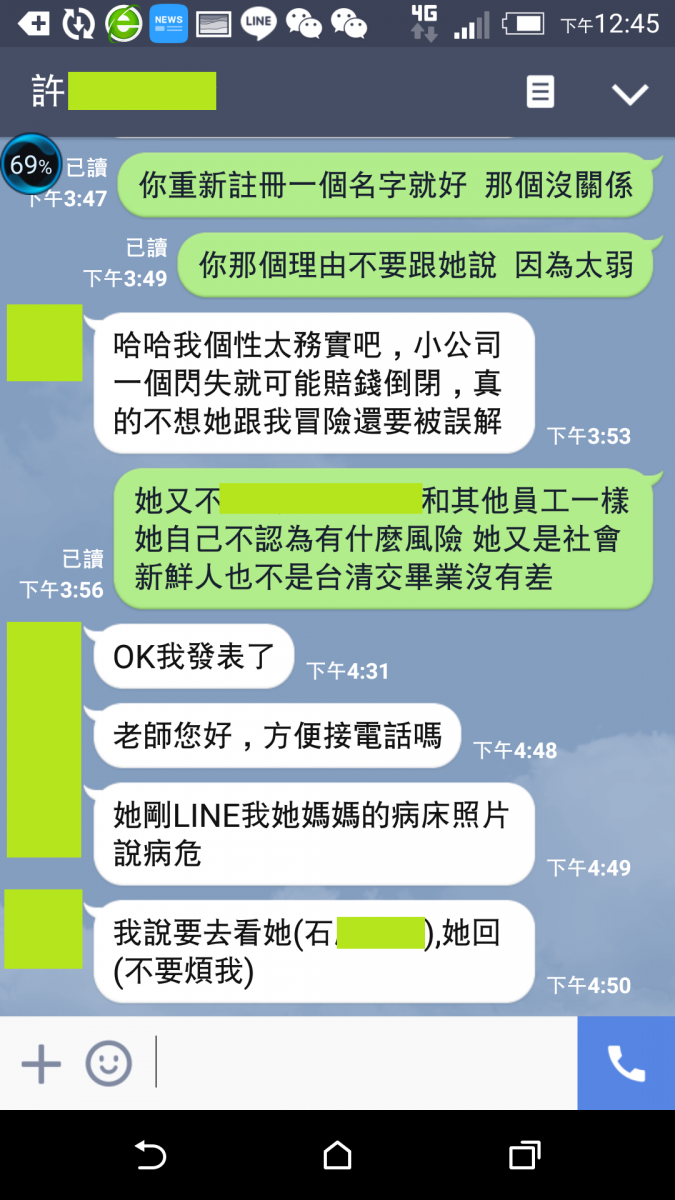
Task: Open the emoji sticker picker
Action: [108, 1064]
